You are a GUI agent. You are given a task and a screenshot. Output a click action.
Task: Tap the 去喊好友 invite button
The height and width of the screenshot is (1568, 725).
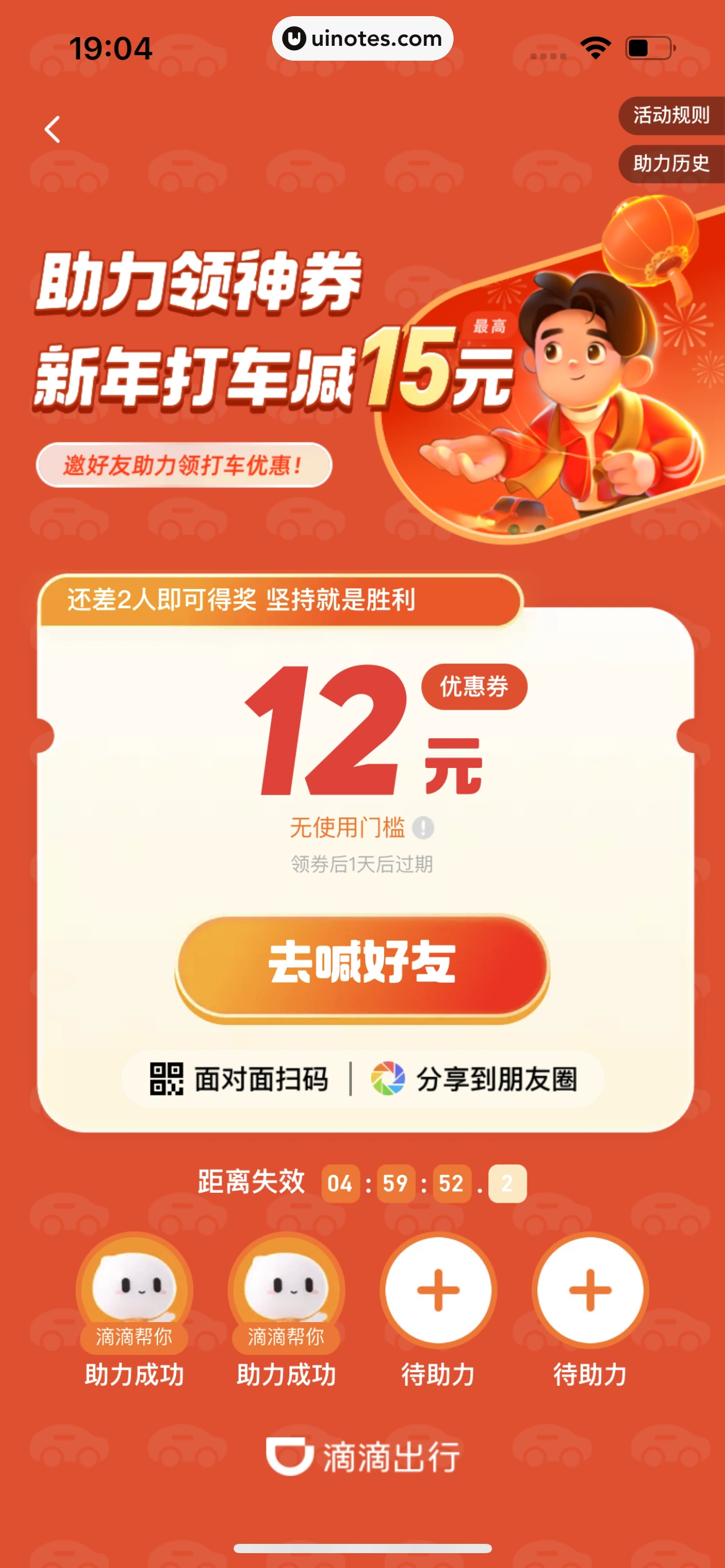coord(362,965)
